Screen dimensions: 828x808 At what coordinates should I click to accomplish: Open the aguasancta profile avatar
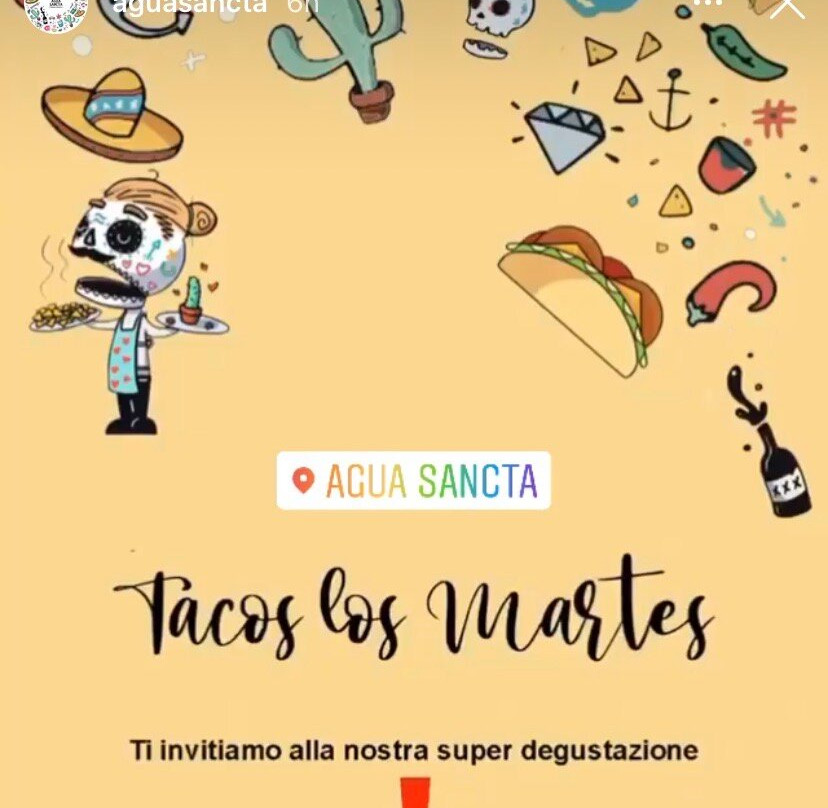pos(55,10)
